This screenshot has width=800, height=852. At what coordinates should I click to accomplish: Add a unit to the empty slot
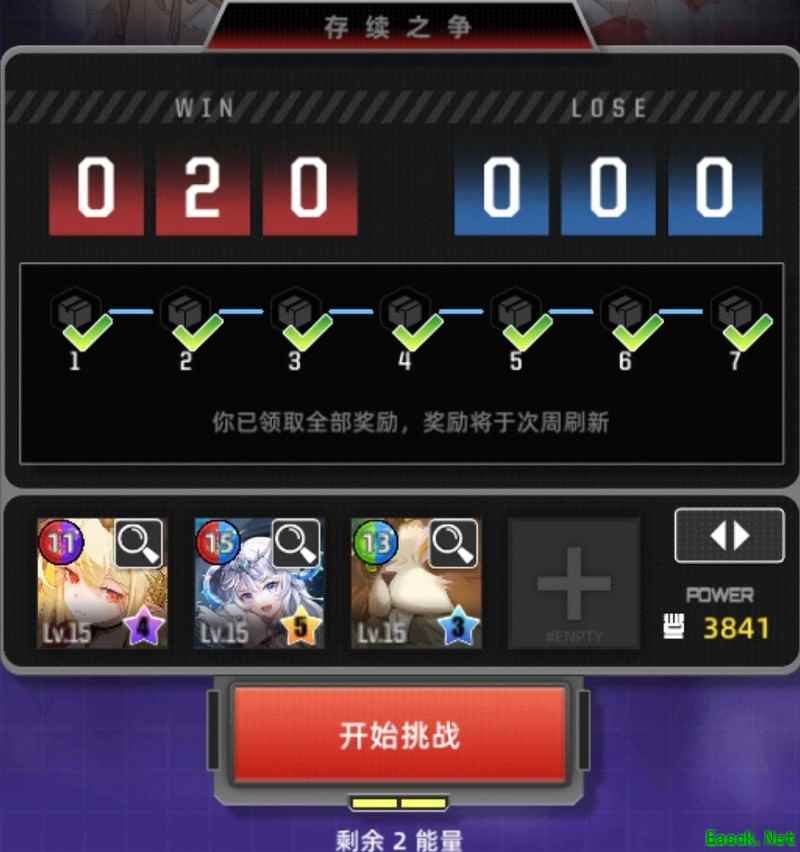[x=573, y=582]
